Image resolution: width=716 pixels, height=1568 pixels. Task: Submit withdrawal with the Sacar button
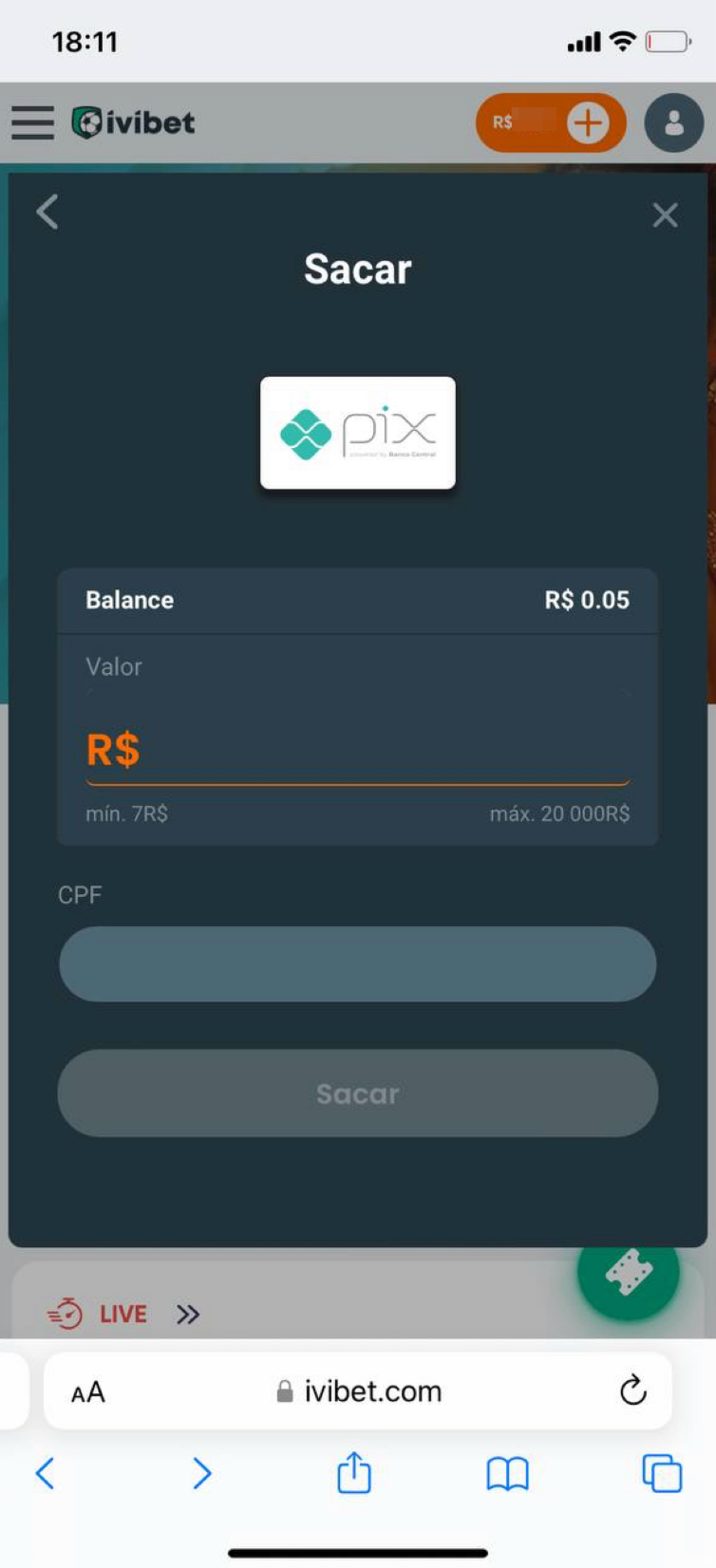(357, 1093)
